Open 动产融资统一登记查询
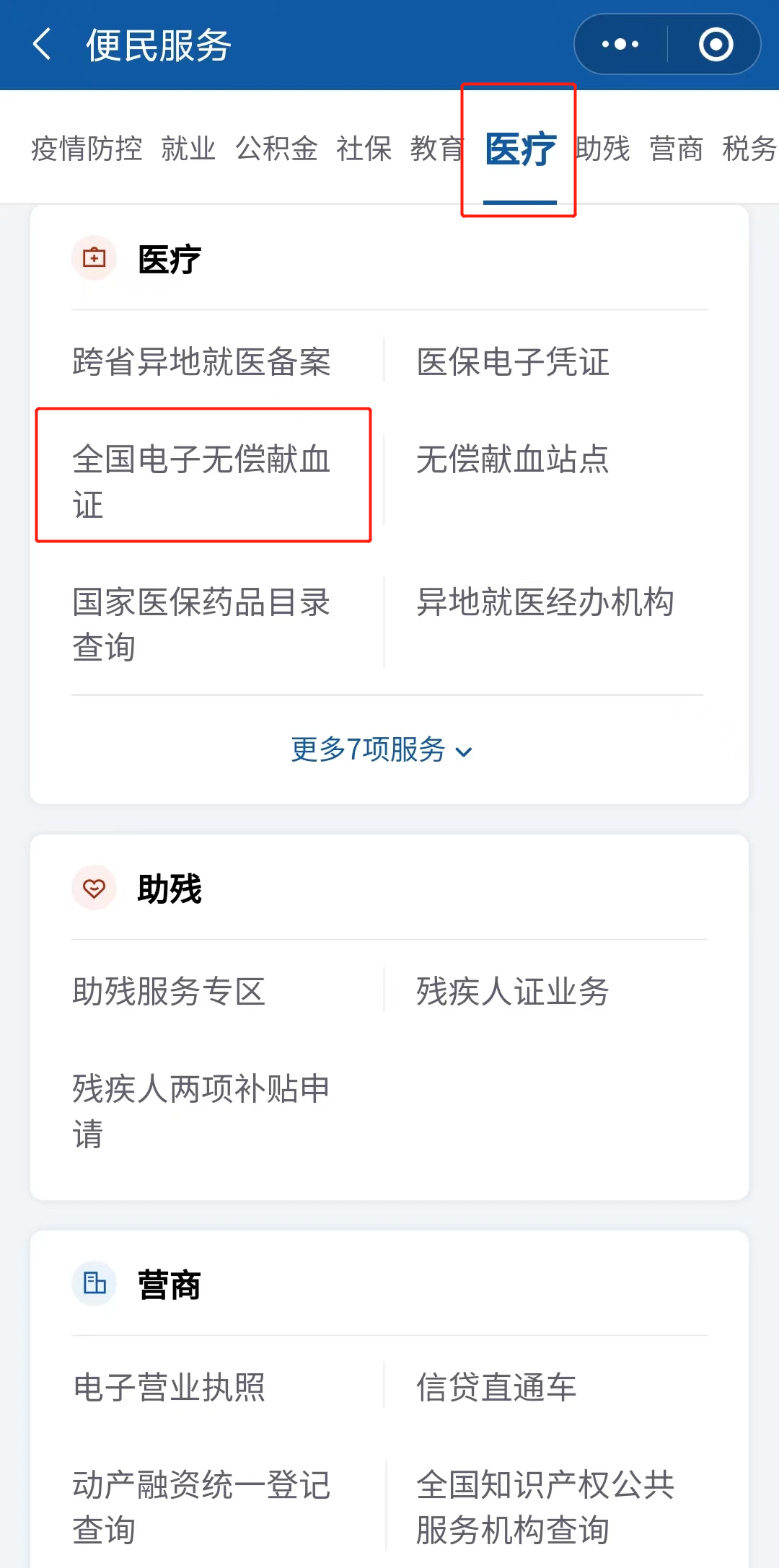The image size is (779, 1568). [201, 1507]
